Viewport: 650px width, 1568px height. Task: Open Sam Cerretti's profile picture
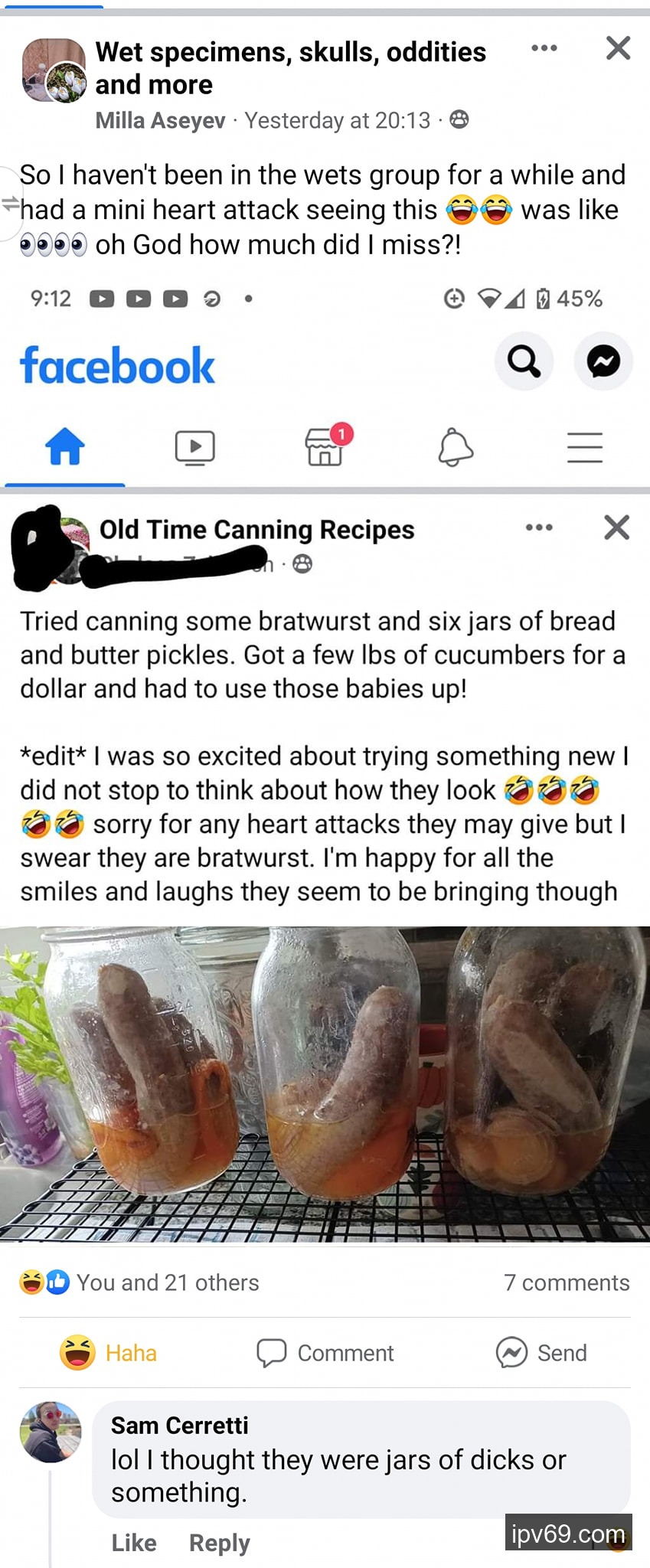pos(51,1432)
